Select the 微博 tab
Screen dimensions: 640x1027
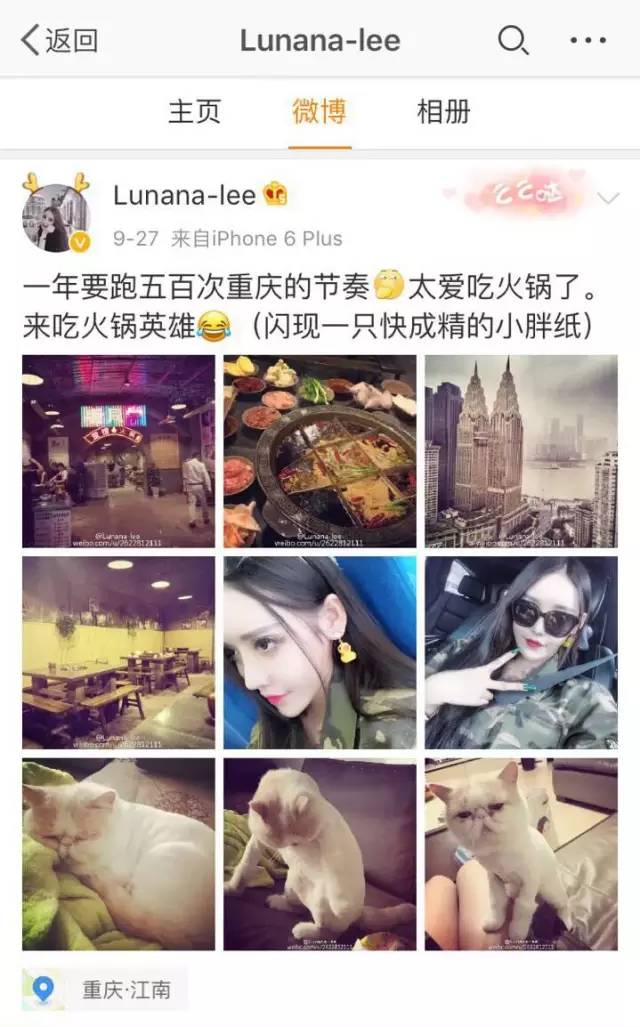[x=319, y=111]
